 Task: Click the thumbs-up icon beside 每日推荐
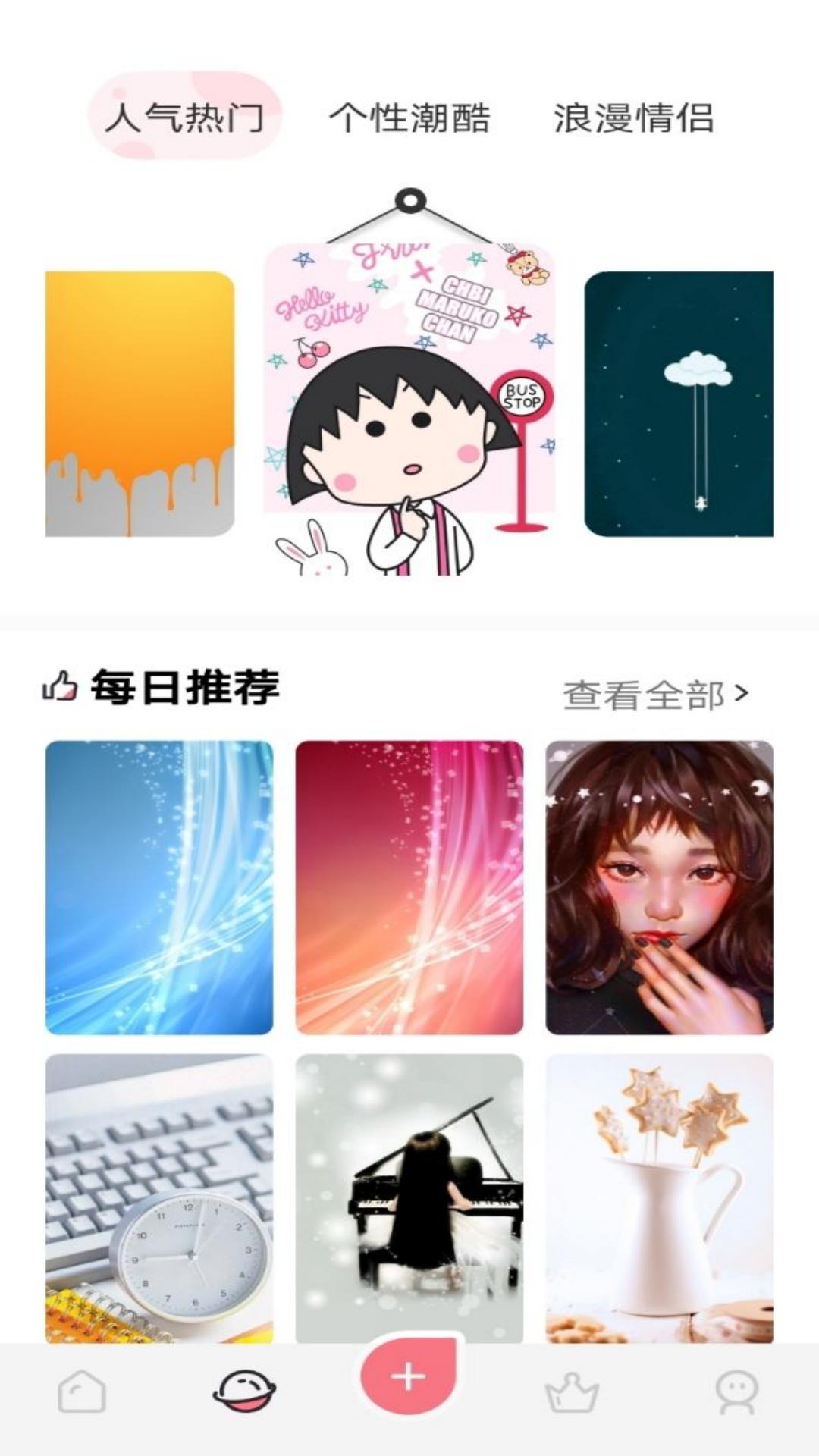click(59, 688)
